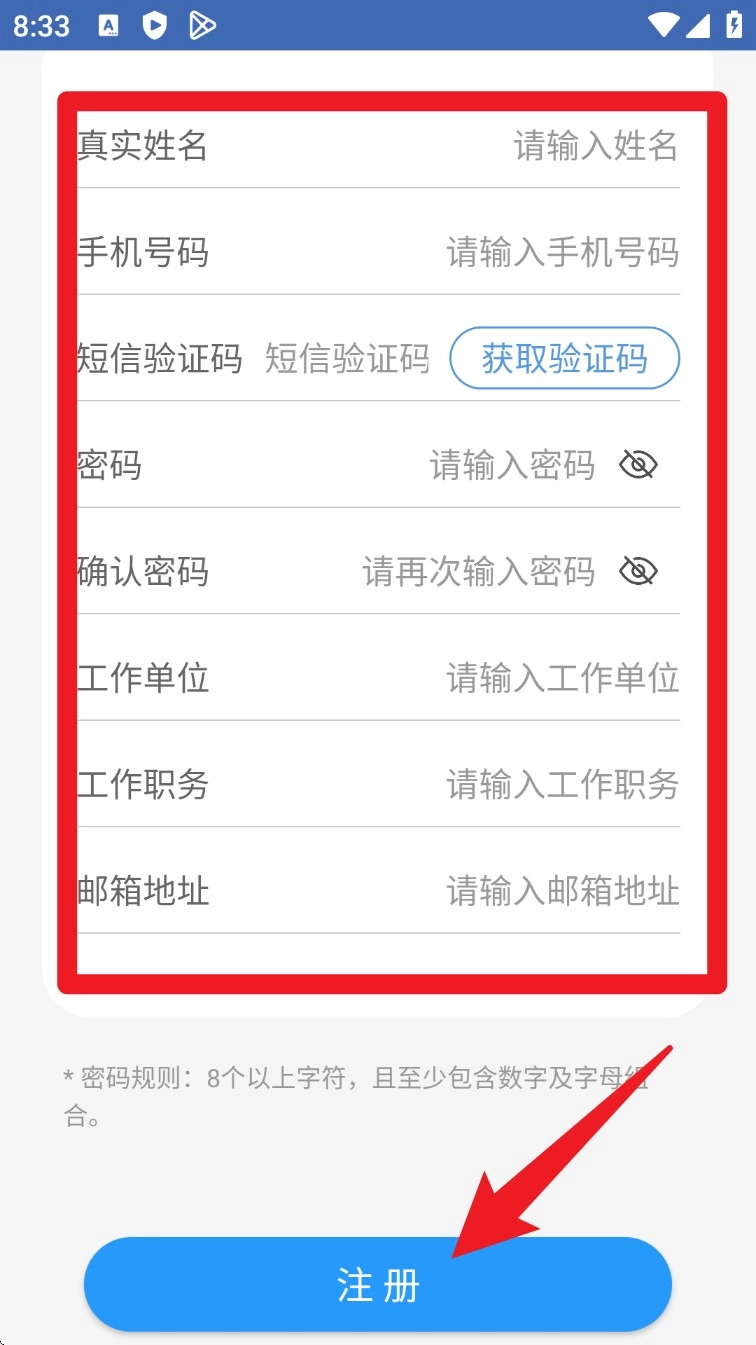Tap the 真实姓名 name input field
The width and height of the screenshot is (756, 1345).
(595, 146)
